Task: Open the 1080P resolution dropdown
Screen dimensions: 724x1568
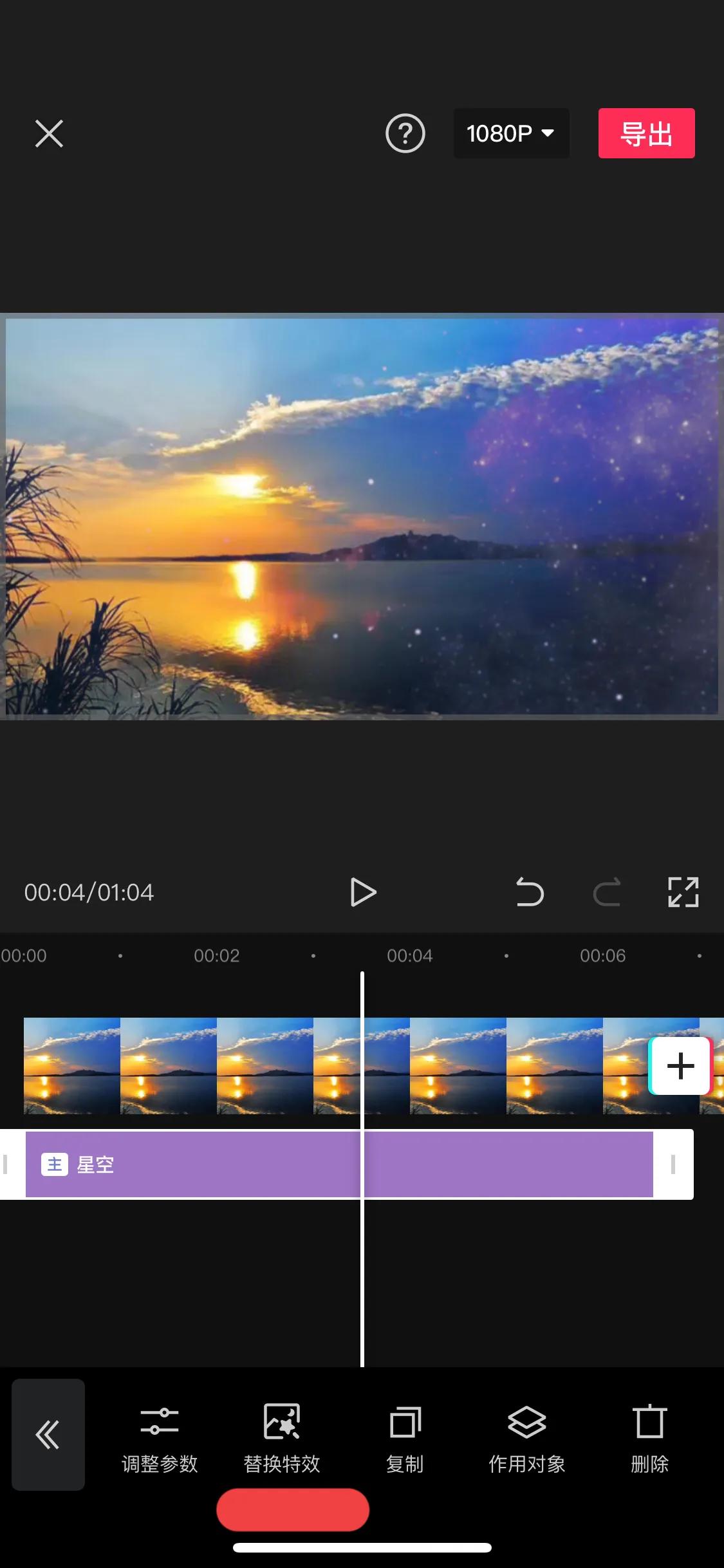Action: pyautogui.click(x=511, y=134)
